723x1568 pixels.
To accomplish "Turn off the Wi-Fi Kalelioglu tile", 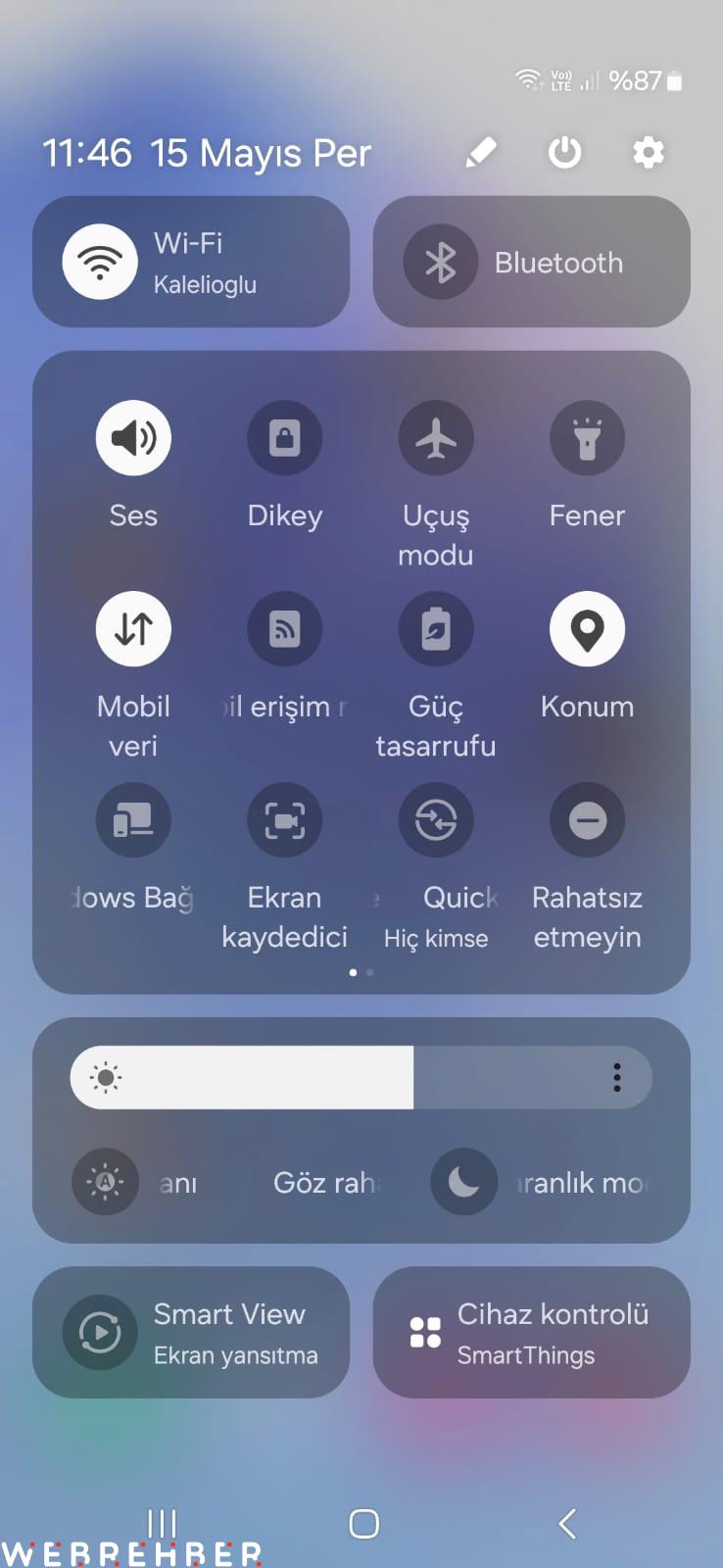I will click(191, 262).
